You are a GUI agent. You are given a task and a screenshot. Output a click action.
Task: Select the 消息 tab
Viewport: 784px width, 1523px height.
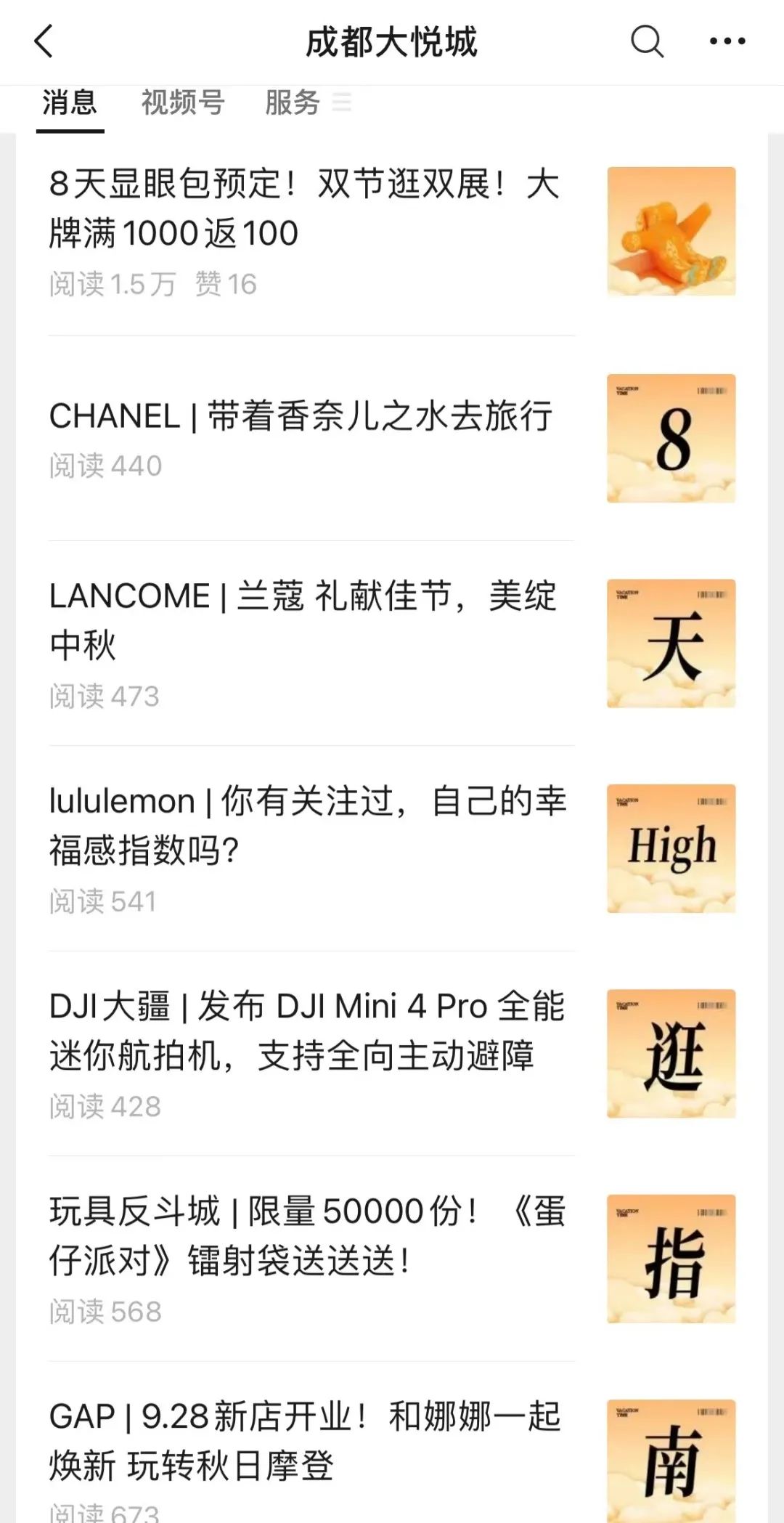70,103
